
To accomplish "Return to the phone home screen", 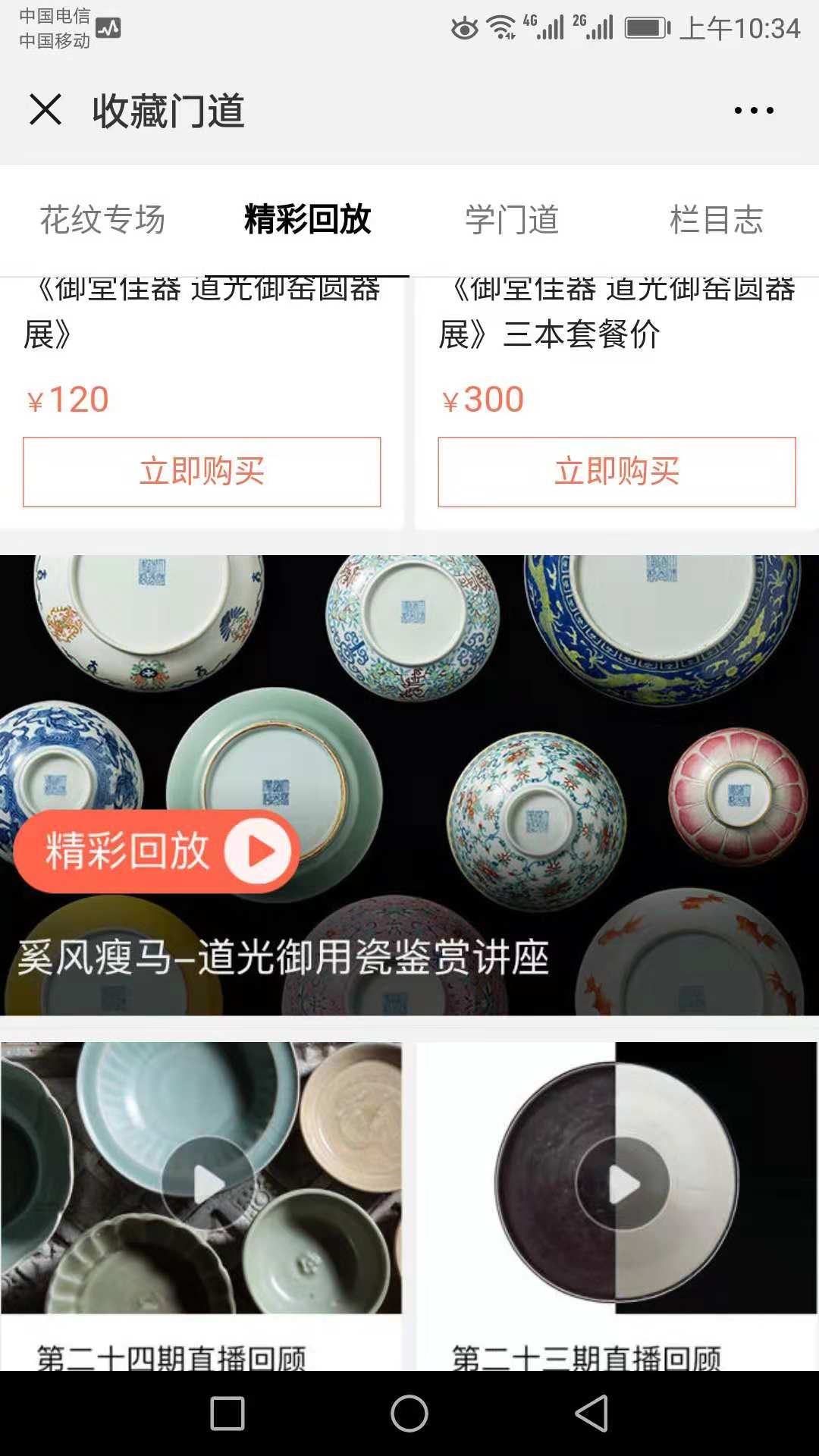I will click(x=409, y=1414).
